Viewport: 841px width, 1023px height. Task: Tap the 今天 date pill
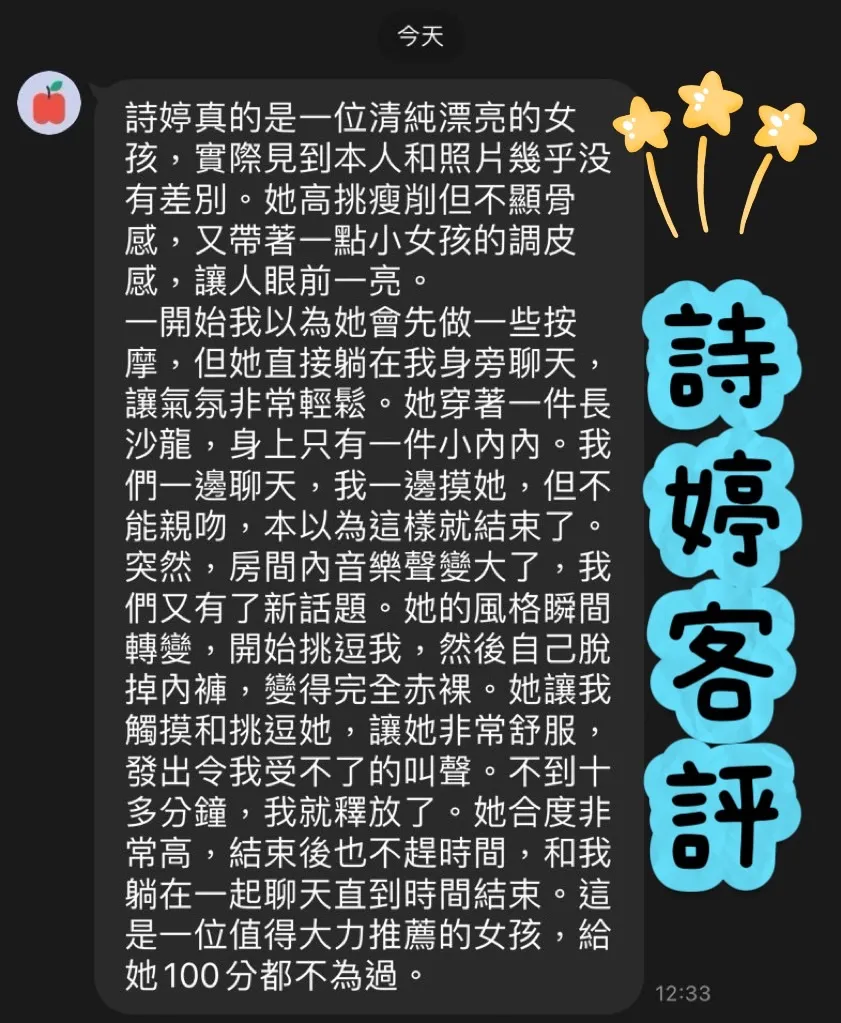click(419, 36)
